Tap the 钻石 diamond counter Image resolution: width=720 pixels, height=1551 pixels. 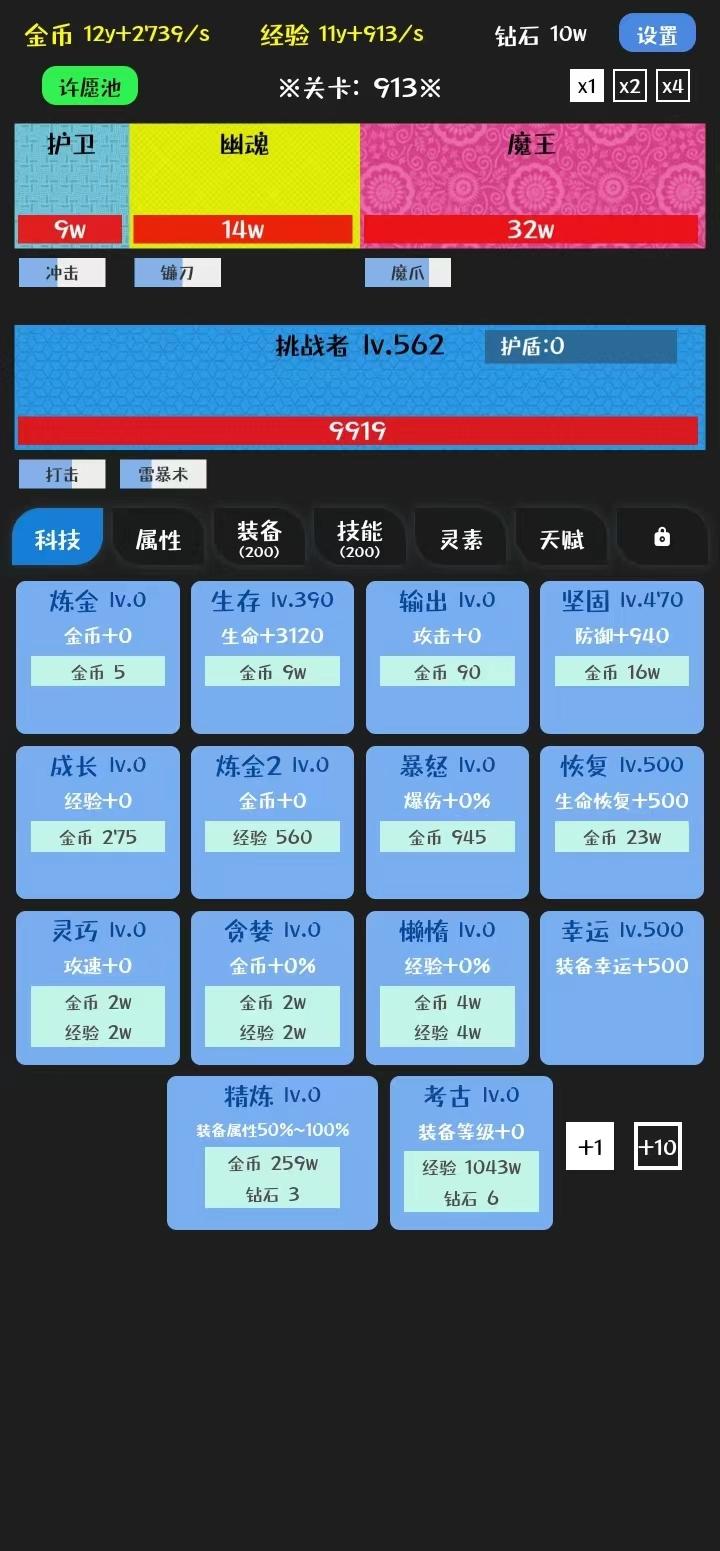540,34
